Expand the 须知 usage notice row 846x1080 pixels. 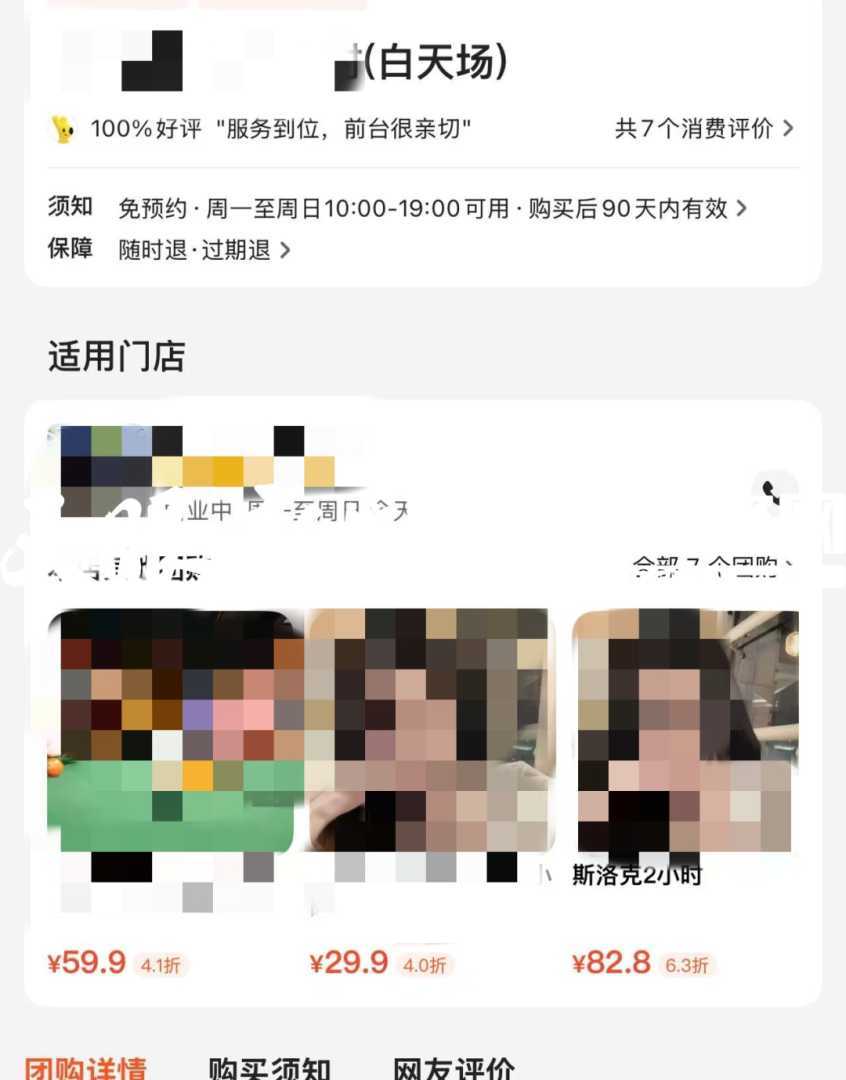pos(432,209)
